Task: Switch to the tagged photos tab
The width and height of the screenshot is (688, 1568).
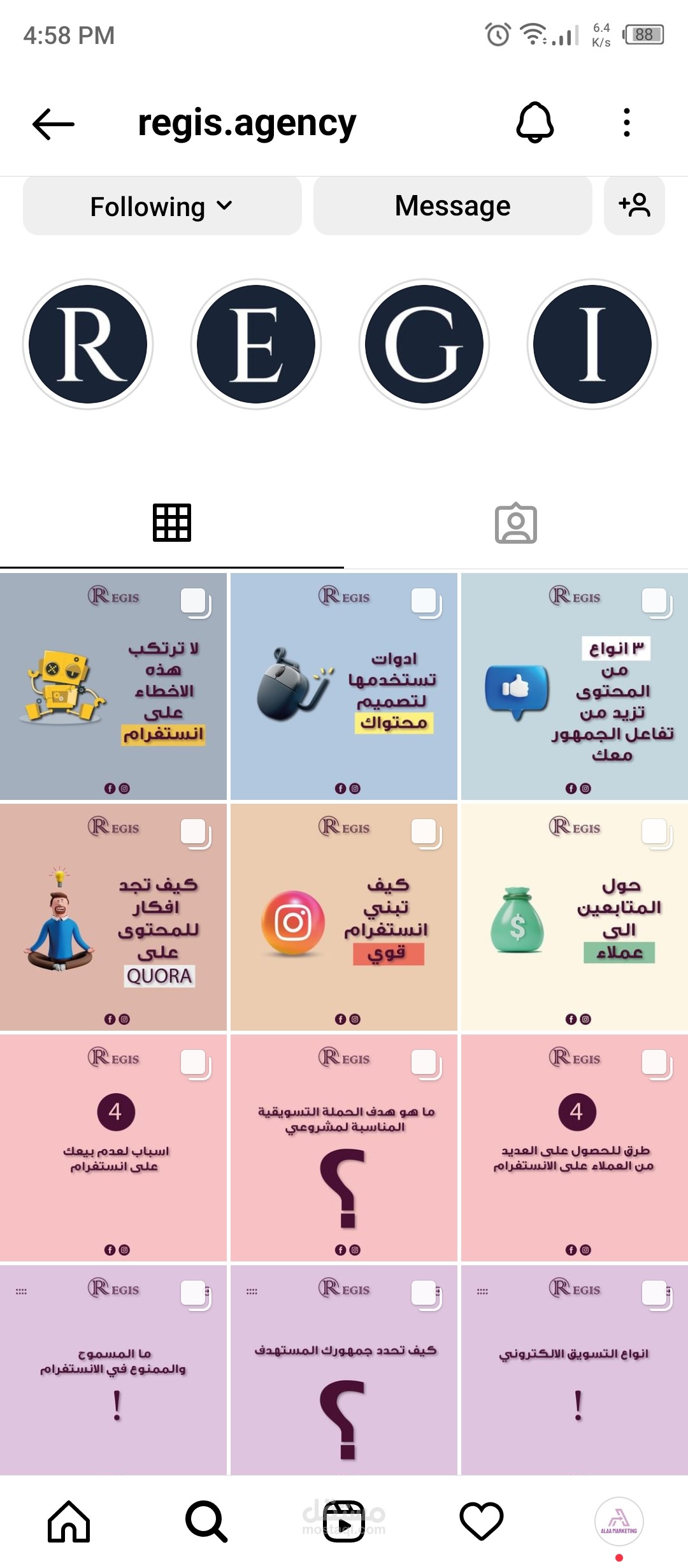Action: coord(516,523)
